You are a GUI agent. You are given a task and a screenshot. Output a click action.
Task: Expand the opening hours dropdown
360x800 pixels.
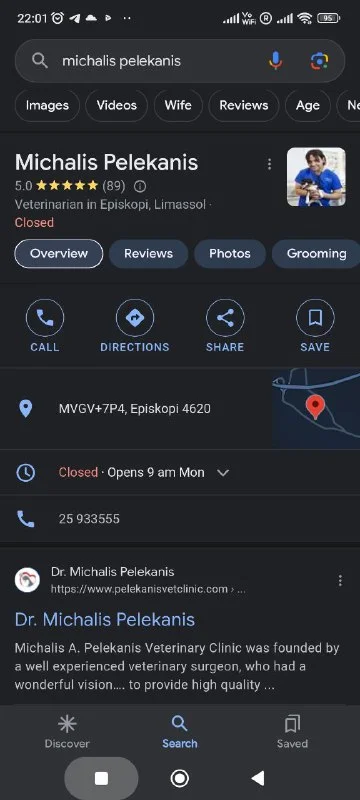[222, 472]
